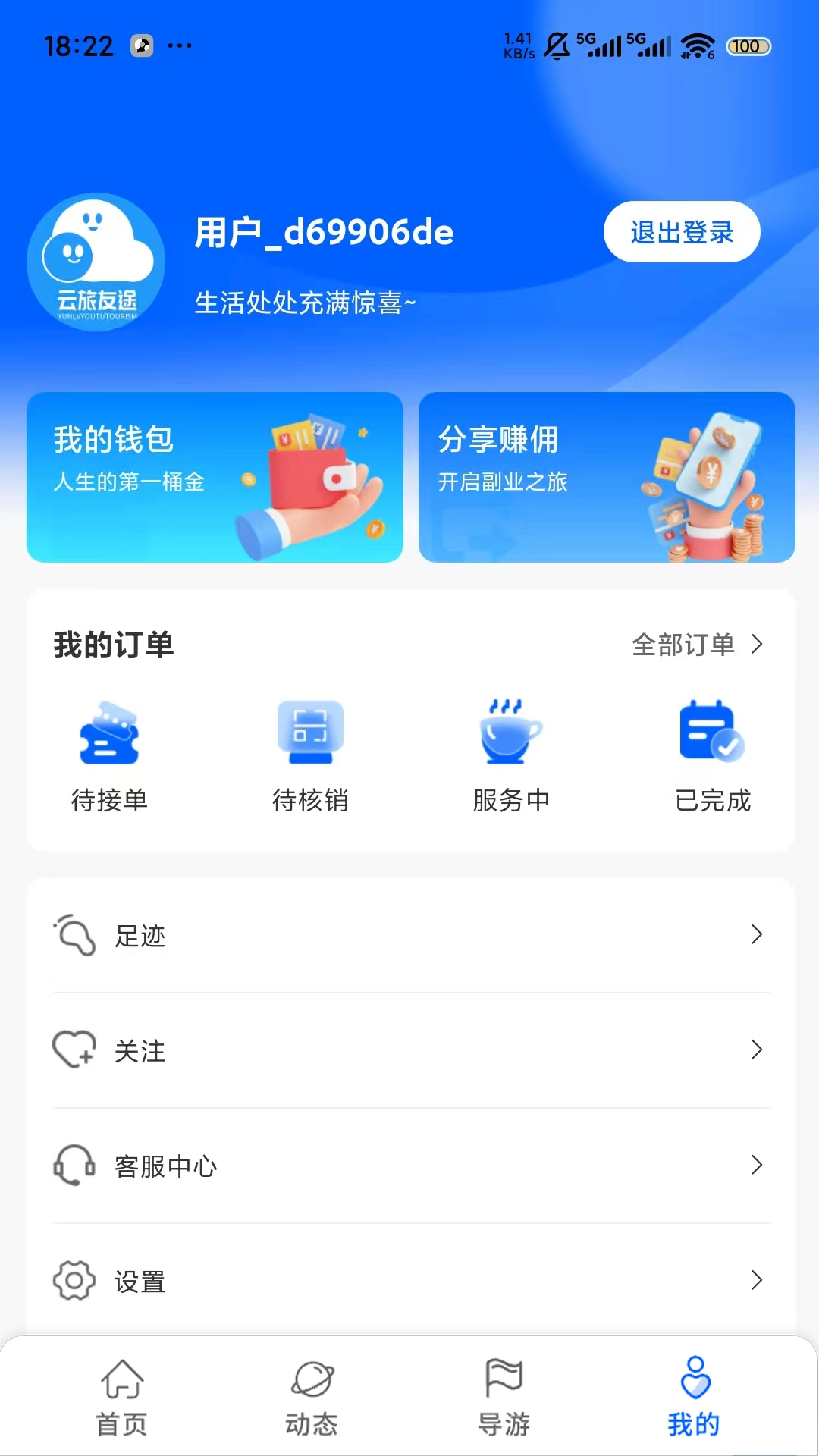
Task: Check the battery indicator at 100
Action: tap(747, 46)
